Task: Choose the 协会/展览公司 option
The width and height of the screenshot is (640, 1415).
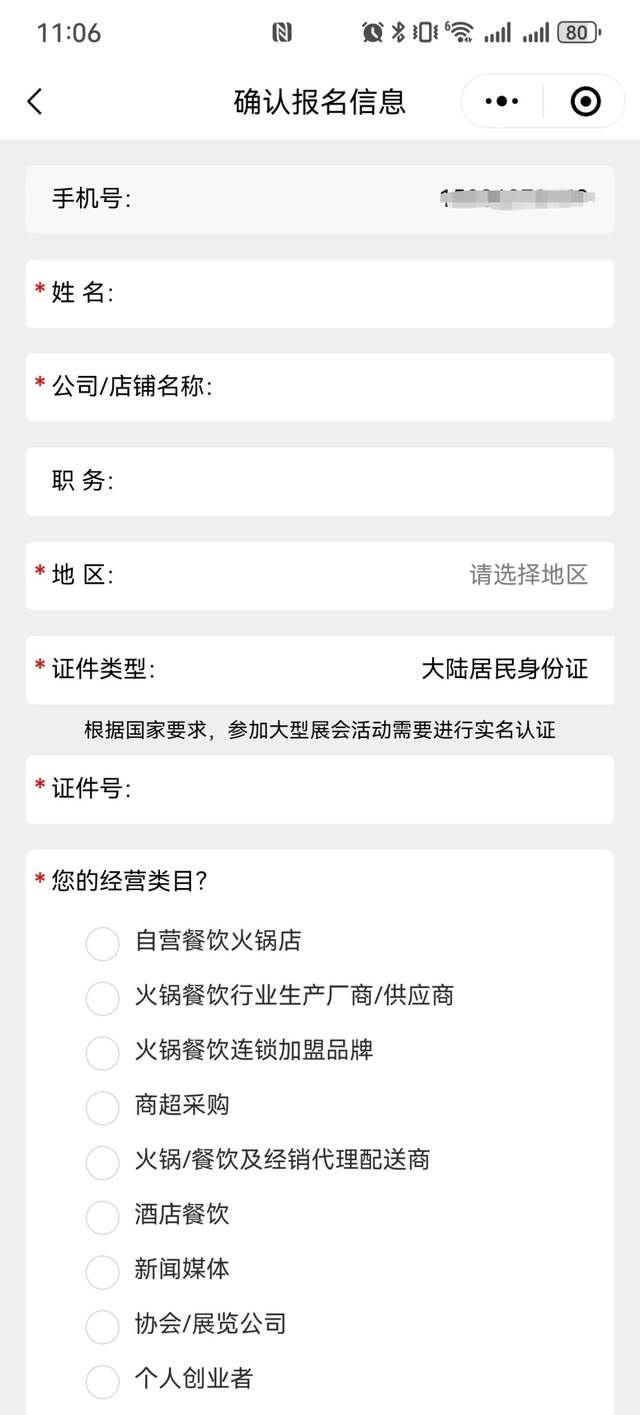Action: point(102,1326)
